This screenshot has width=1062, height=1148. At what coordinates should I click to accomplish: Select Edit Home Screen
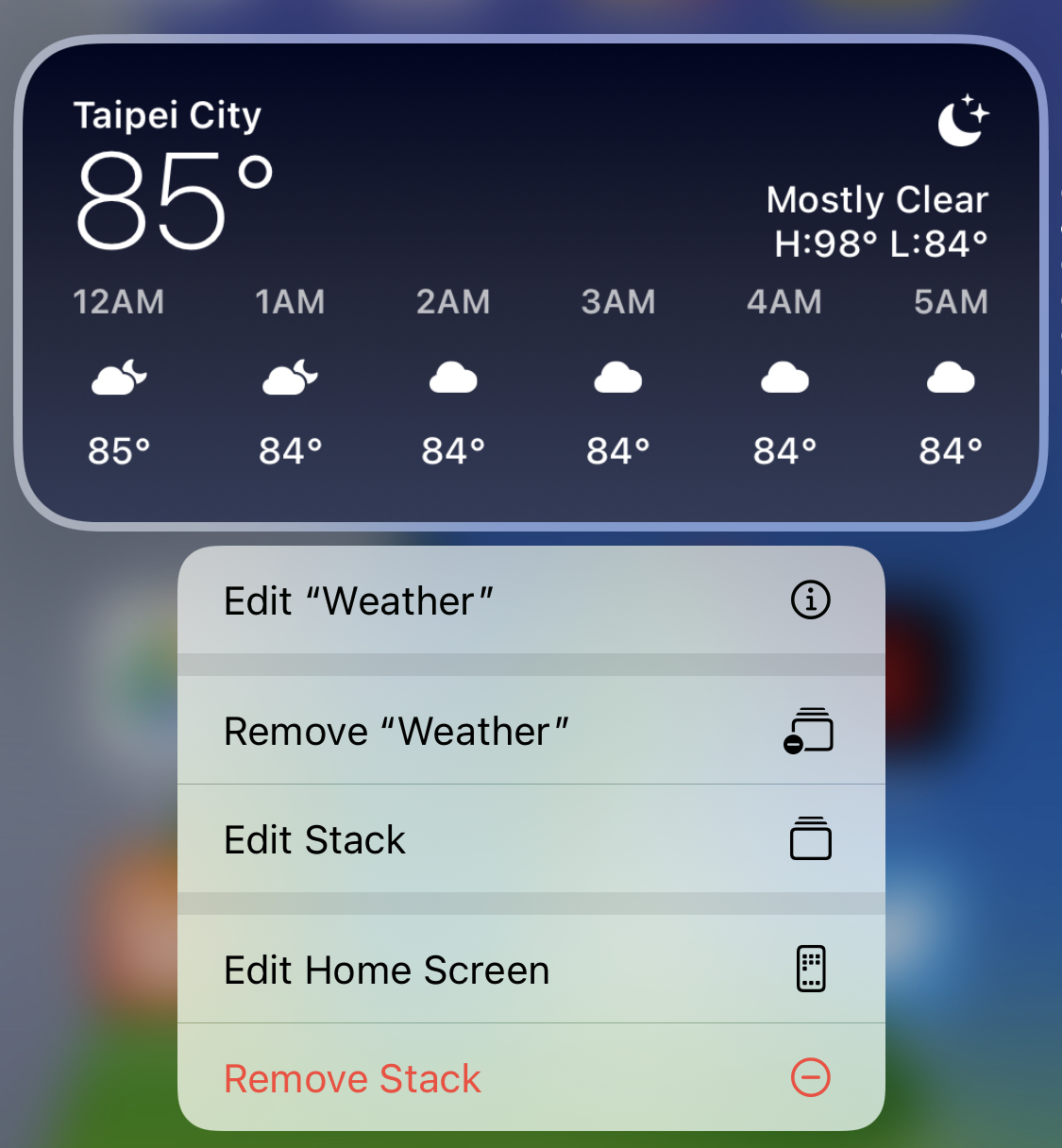click(529, 970)
